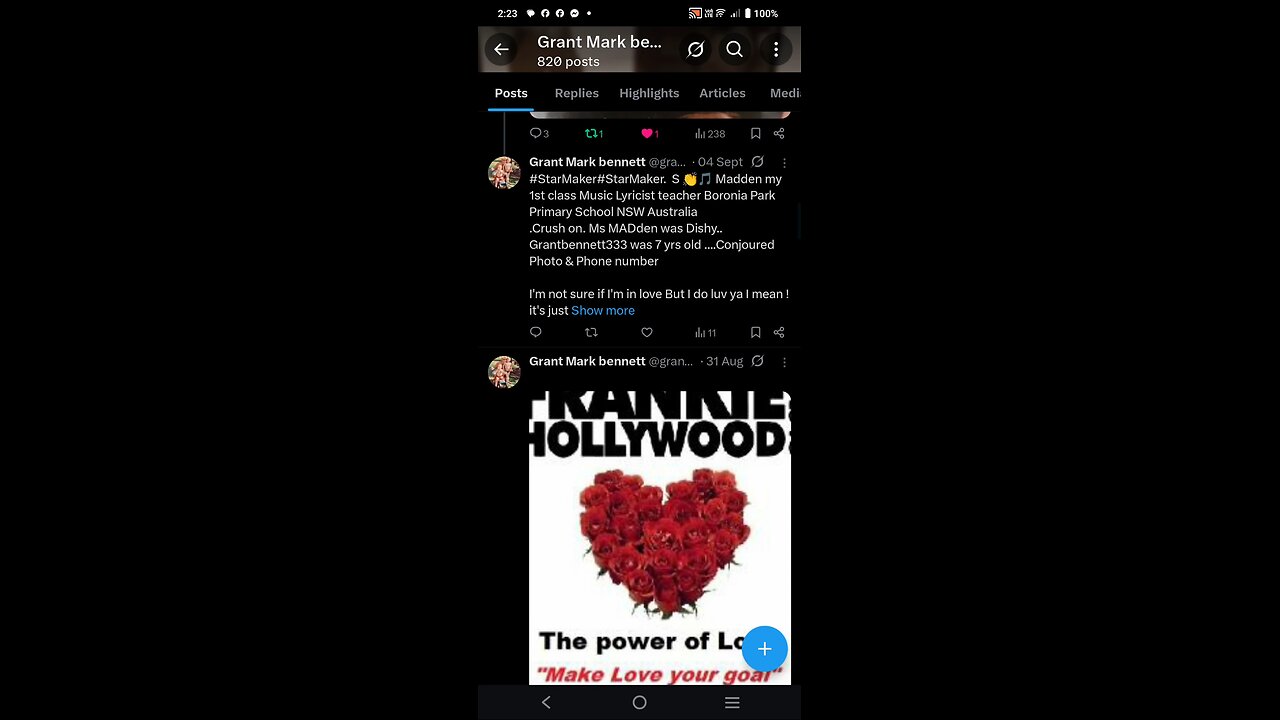Tap the system home button

[639, 703]
